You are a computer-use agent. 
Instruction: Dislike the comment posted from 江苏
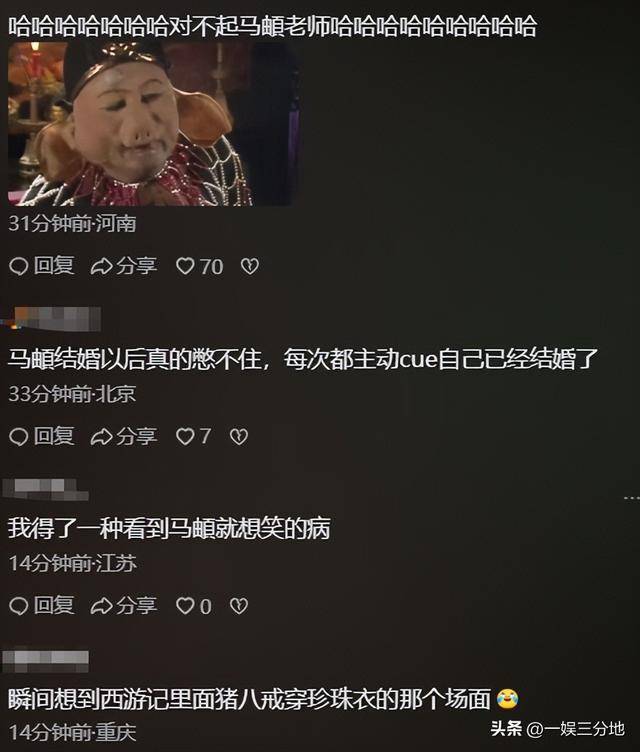(x=238, y=605)
